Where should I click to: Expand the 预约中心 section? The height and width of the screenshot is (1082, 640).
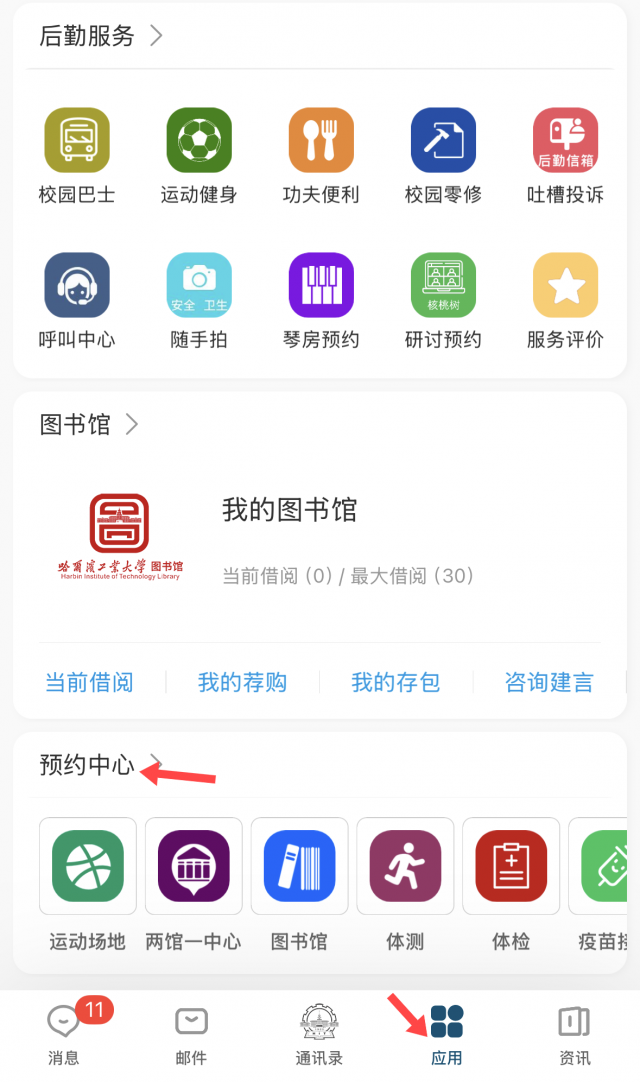100,766
